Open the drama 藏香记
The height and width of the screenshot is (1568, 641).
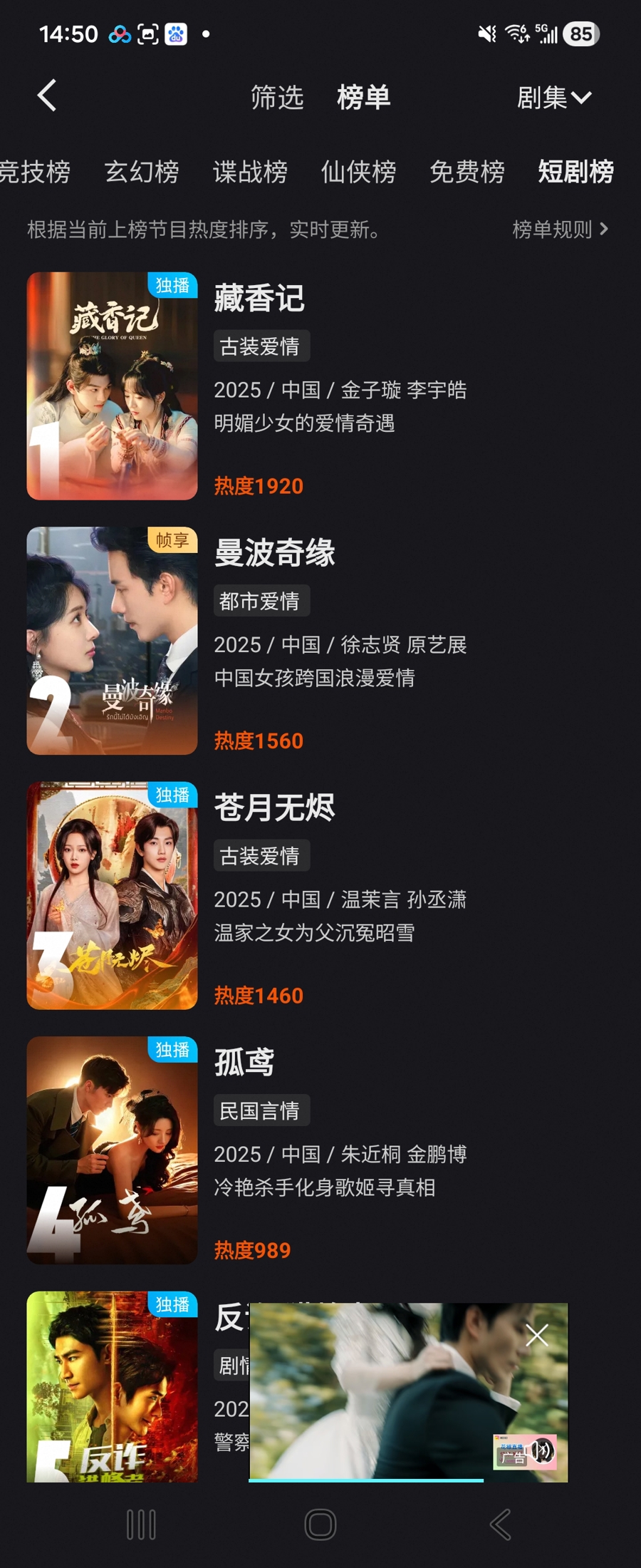pos(259,298)
